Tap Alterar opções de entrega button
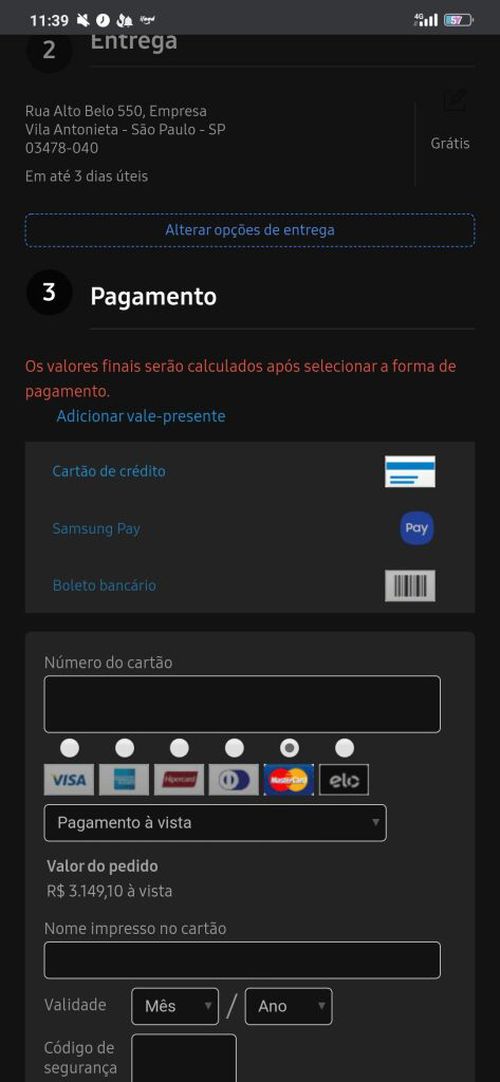Viewport: 500px width, 1082px height. coord(250,230)
